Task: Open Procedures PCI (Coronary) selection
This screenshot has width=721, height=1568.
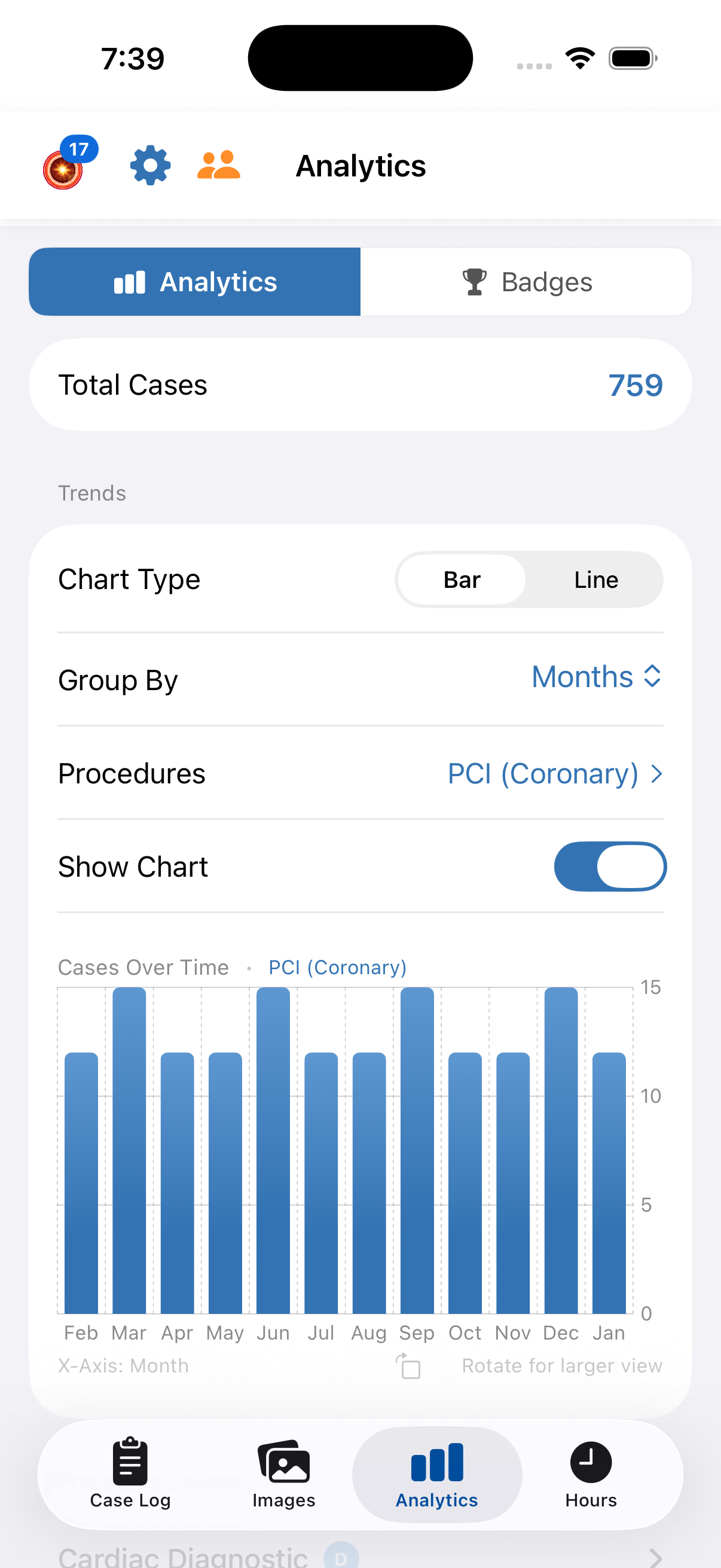Action: point(554,774)
